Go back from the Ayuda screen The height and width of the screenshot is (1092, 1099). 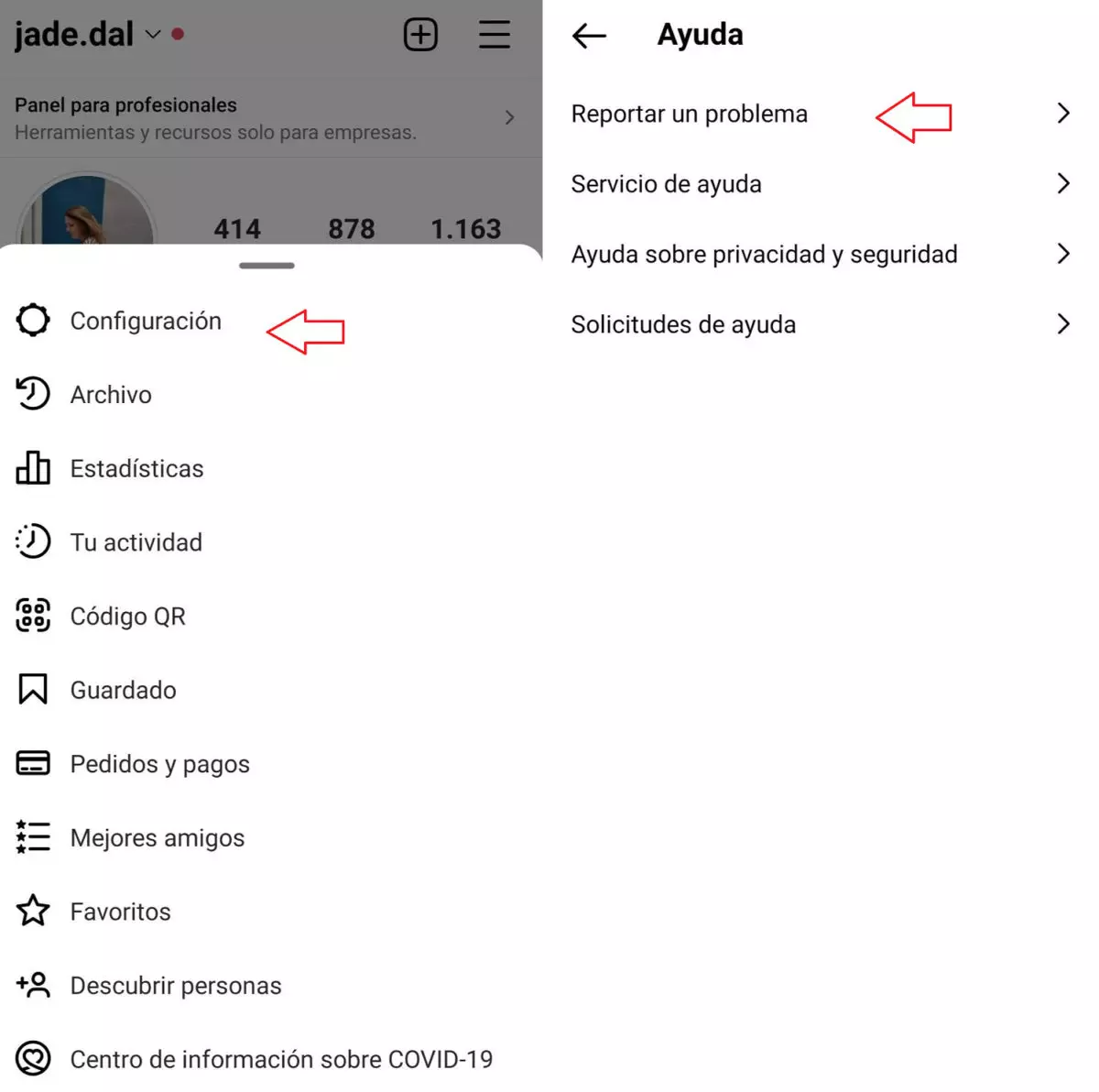(x=589, y=36)
